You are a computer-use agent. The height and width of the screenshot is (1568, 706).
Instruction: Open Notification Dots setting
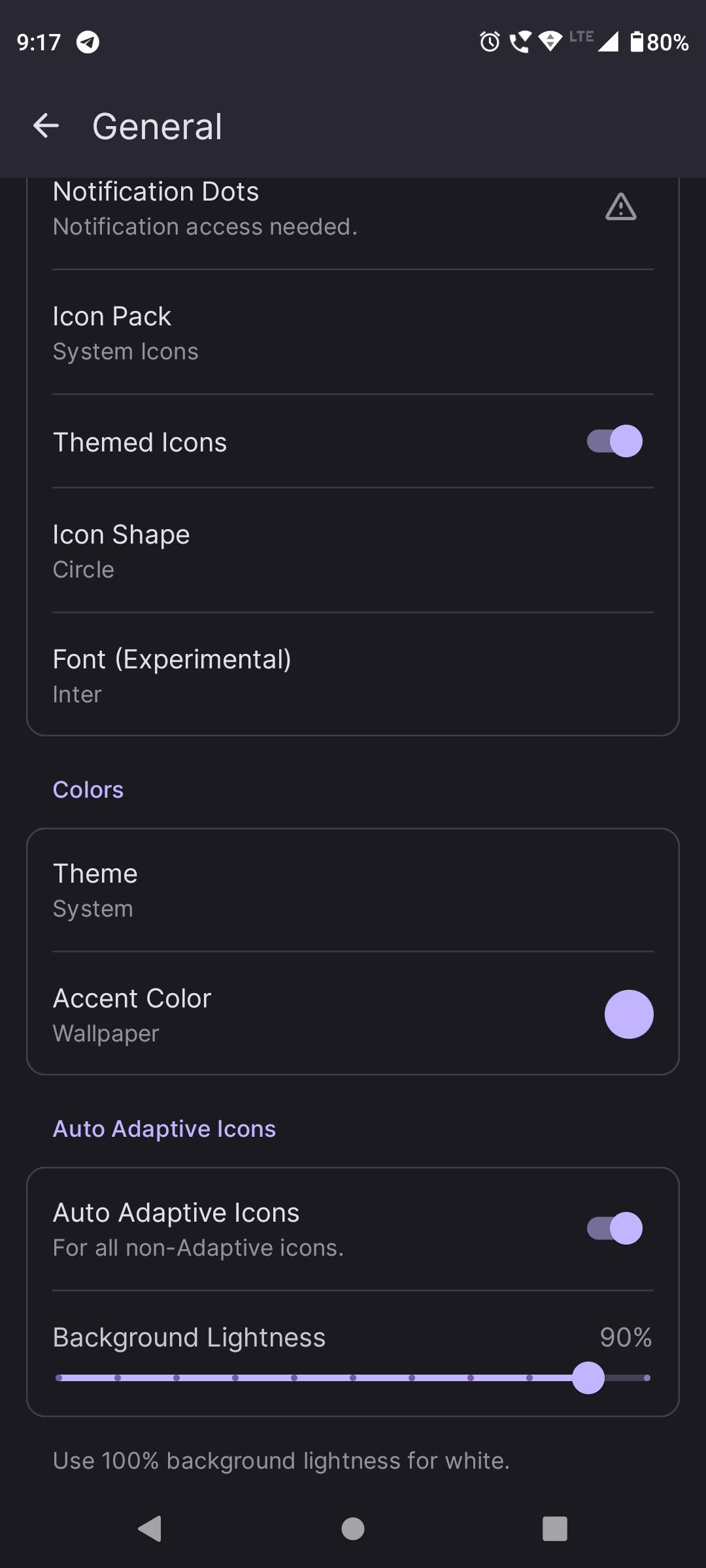pos(353,209)
